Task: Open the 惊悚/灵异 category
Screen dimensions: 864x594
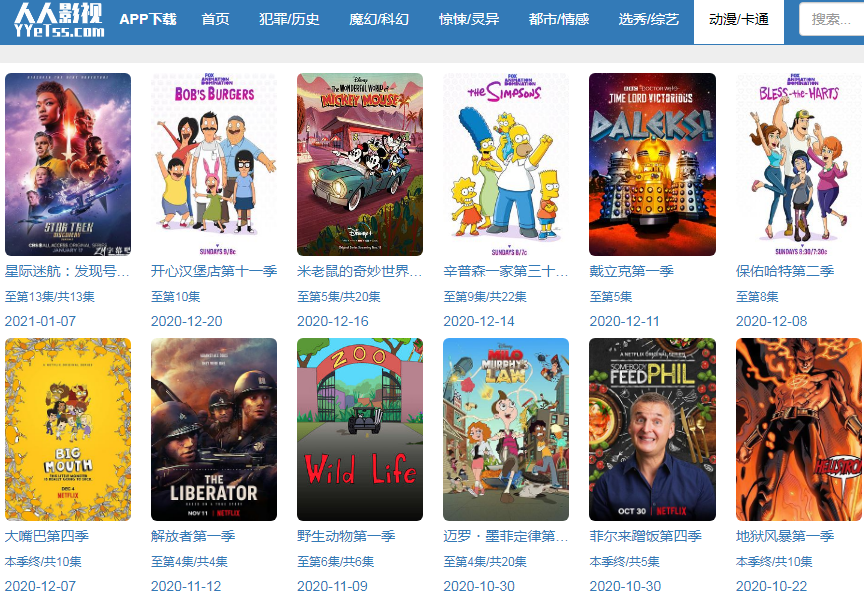Action: click(x=469, y=20)
